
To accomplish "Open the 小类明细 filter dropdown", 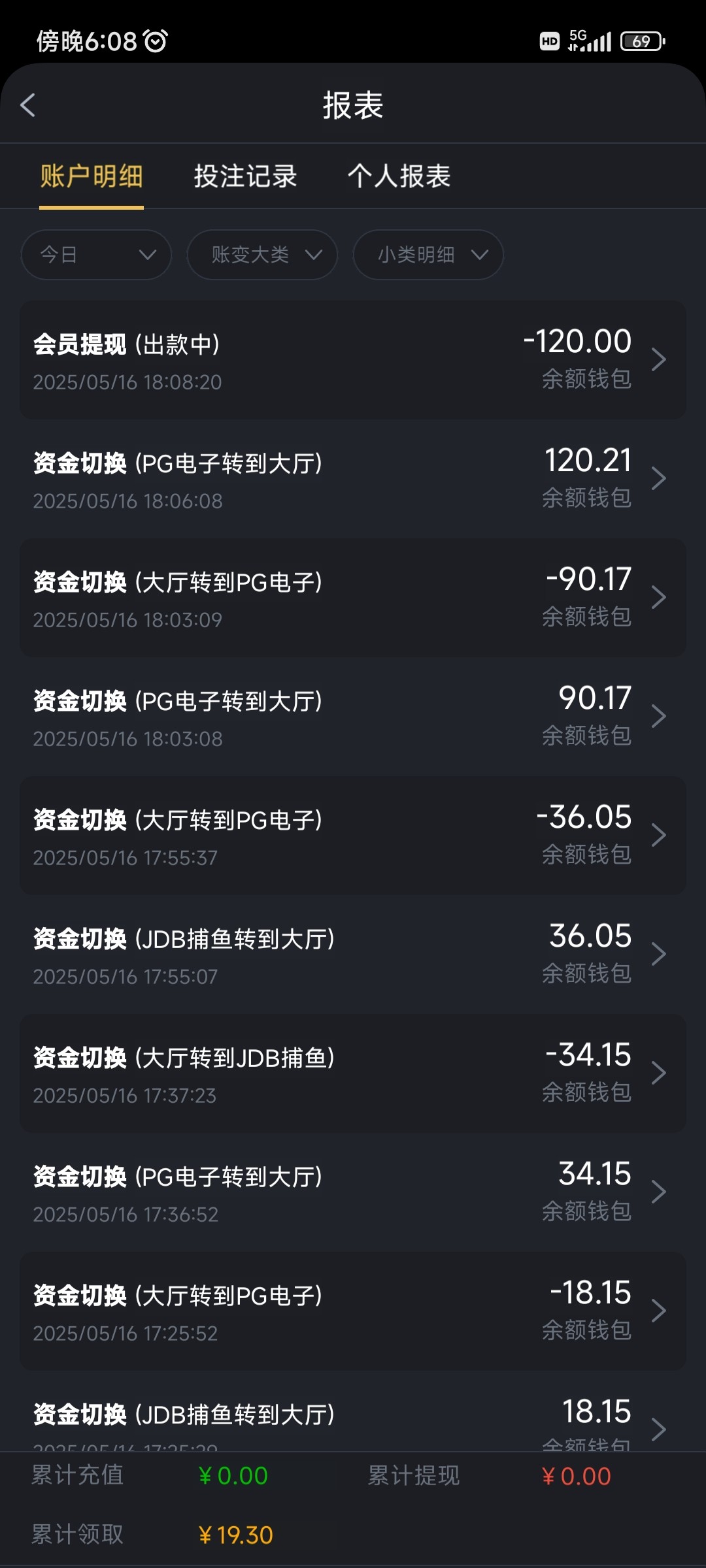I will coord(428,255).
